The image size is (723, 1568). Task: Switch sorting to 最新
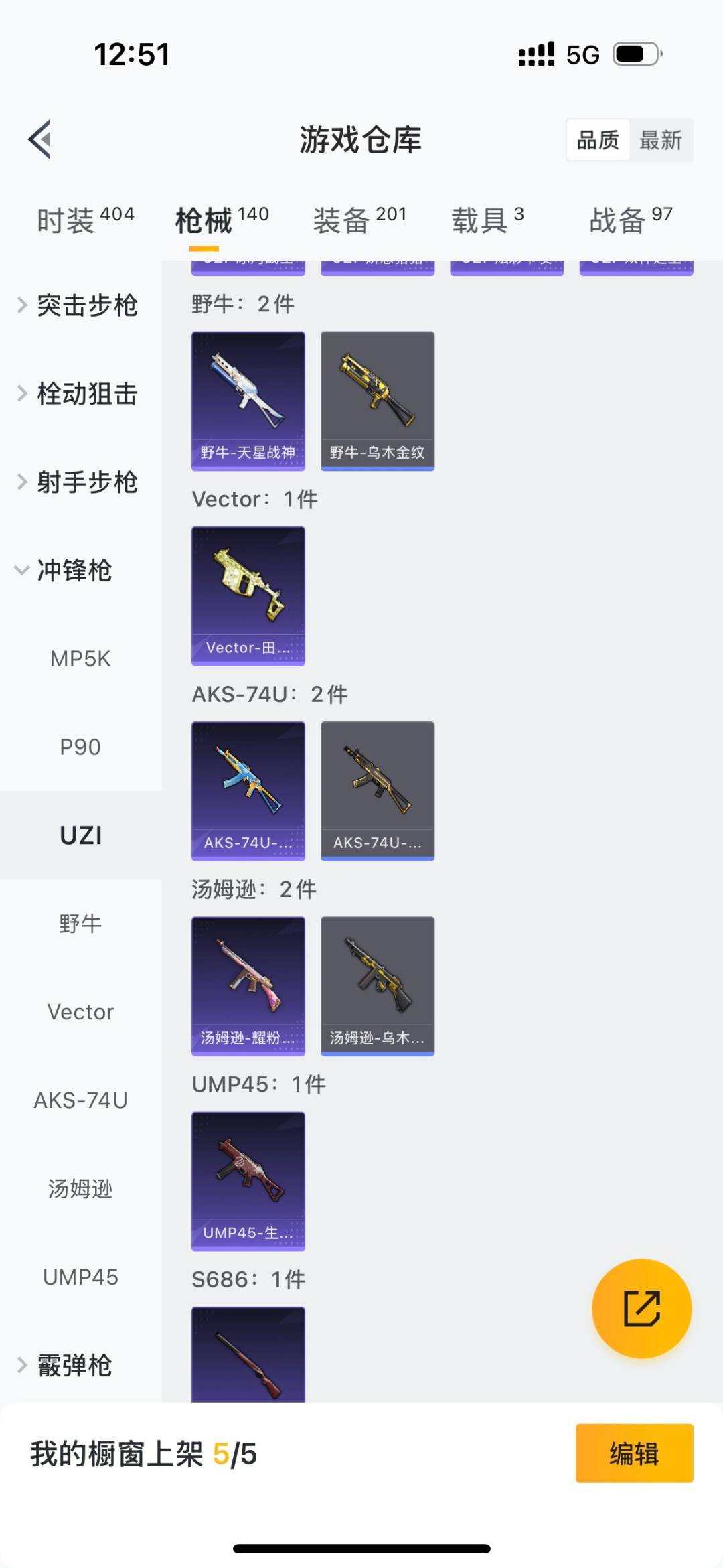661,139
